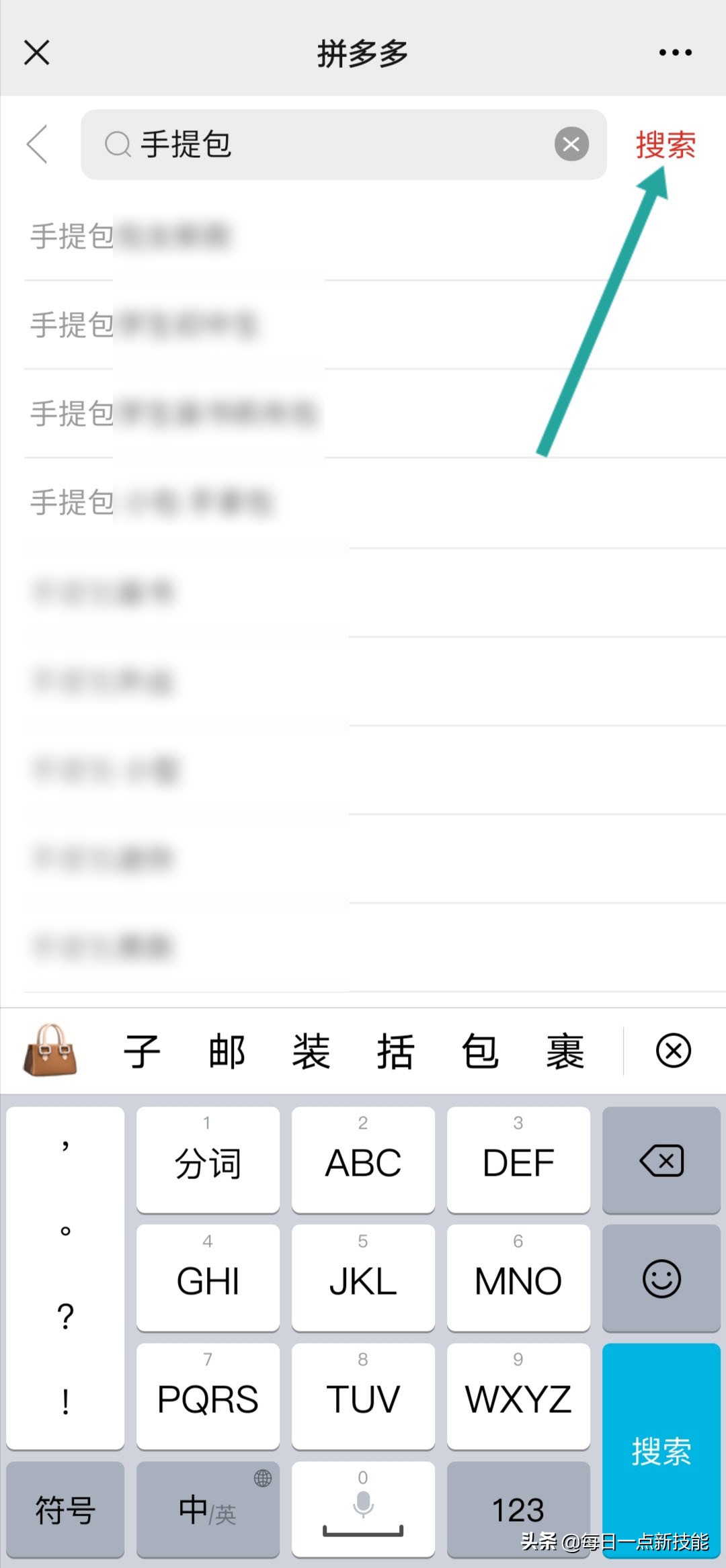Dismiss candidates with the circled X icon

(x=674, y=1051)
